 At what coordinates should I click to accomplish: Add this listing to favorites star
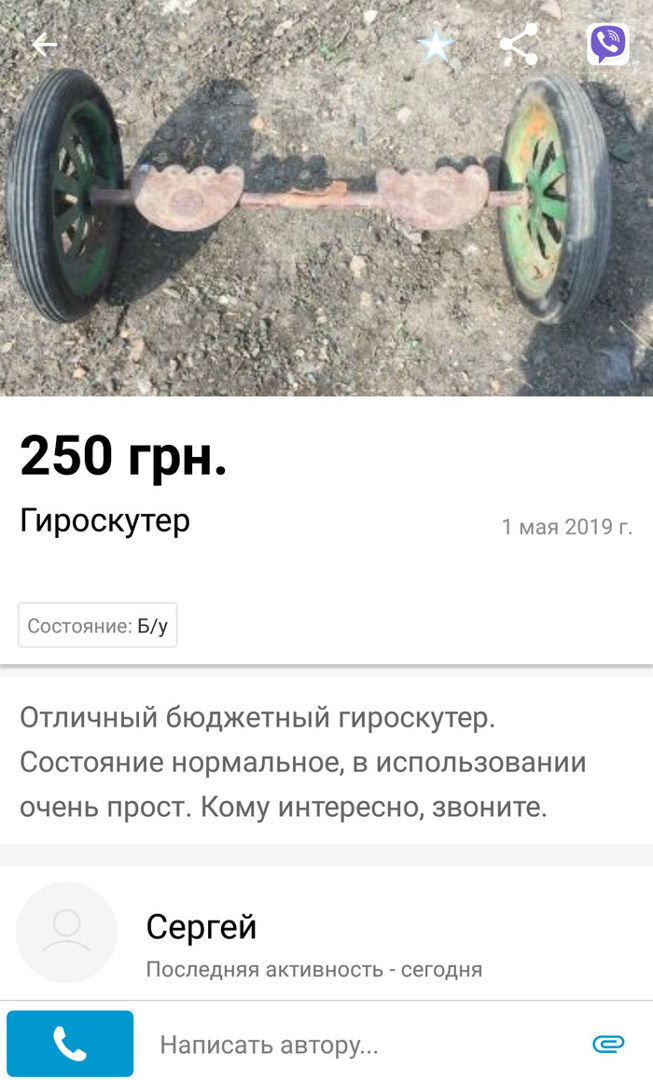tap(435, 45)
